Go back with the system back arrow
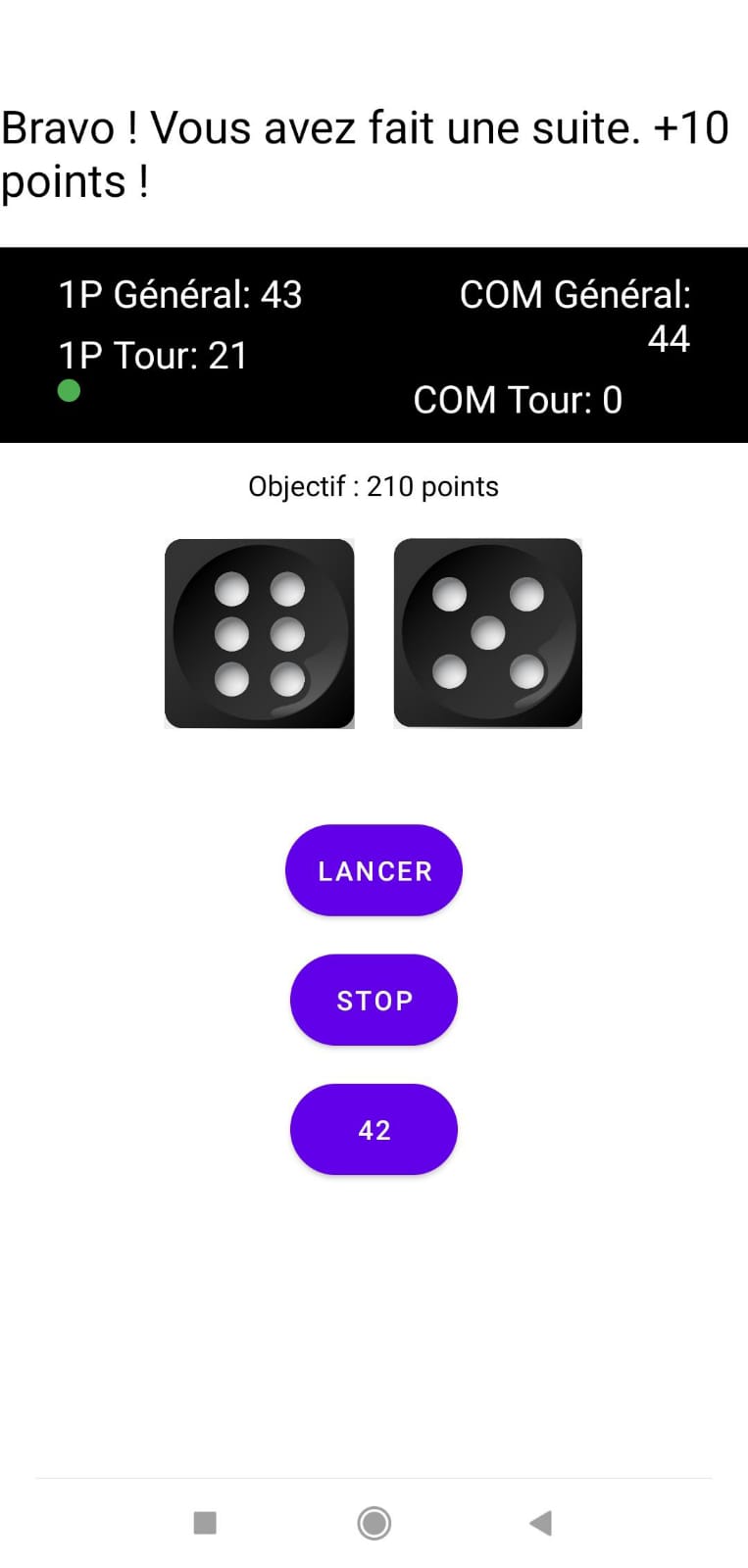This screenshot has height=1568, width=748. pos(540,1522)
